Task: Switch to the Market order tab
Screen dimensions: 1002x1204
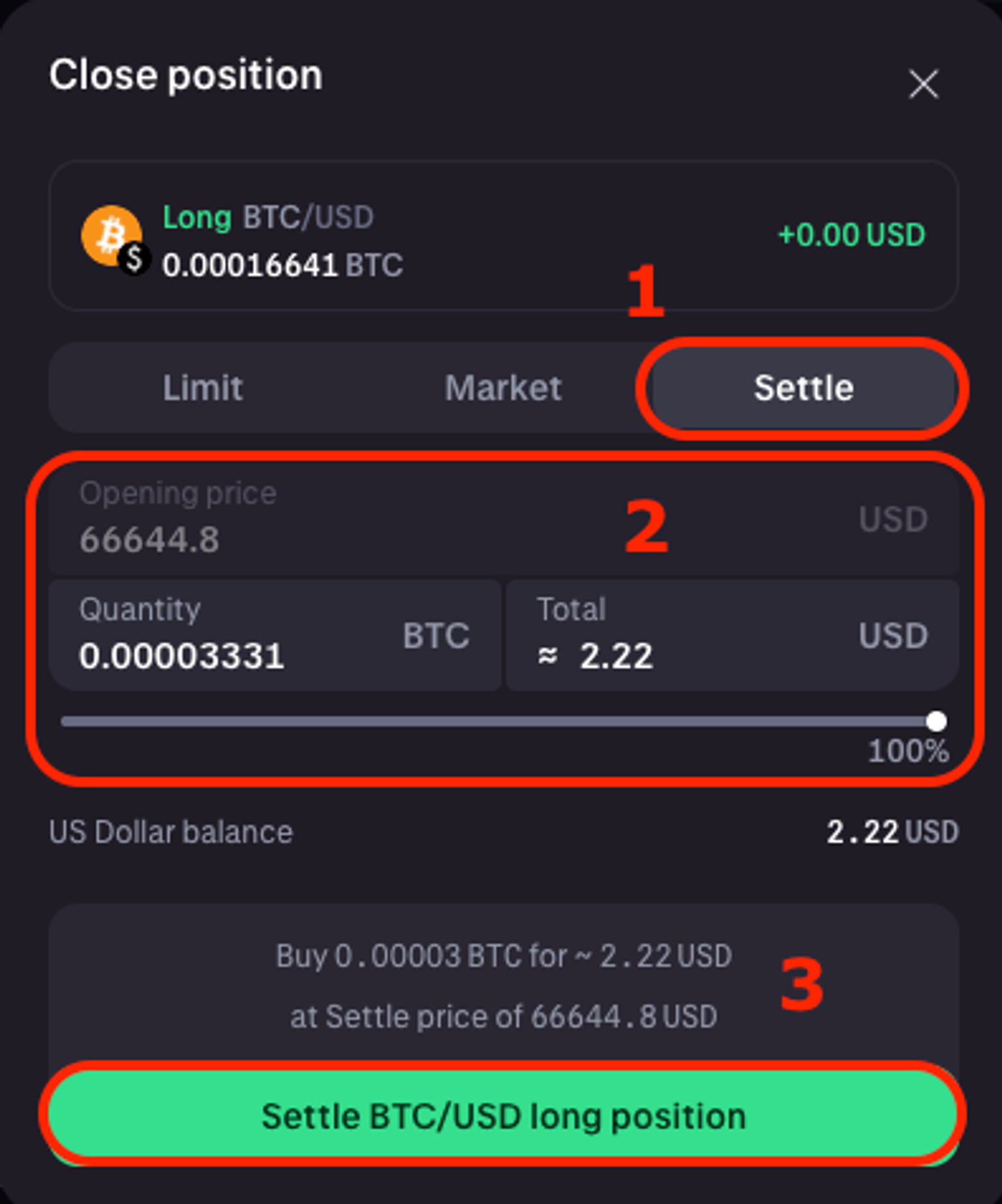Action: click(x=502, y=388)
